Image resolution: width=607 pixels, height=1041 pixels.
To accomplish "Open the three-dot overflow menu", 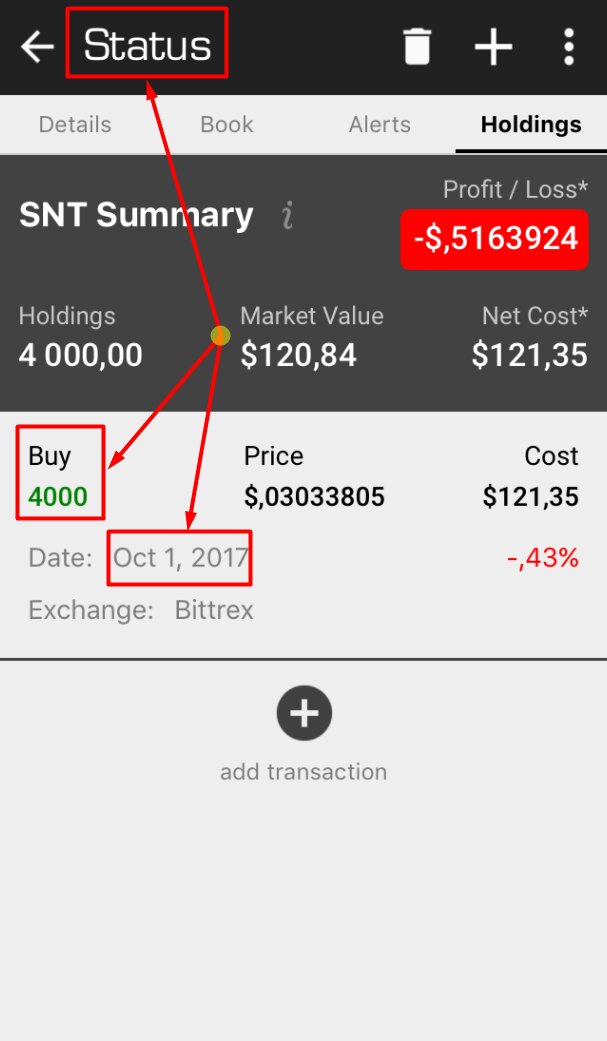I will [x=568, y=47].
